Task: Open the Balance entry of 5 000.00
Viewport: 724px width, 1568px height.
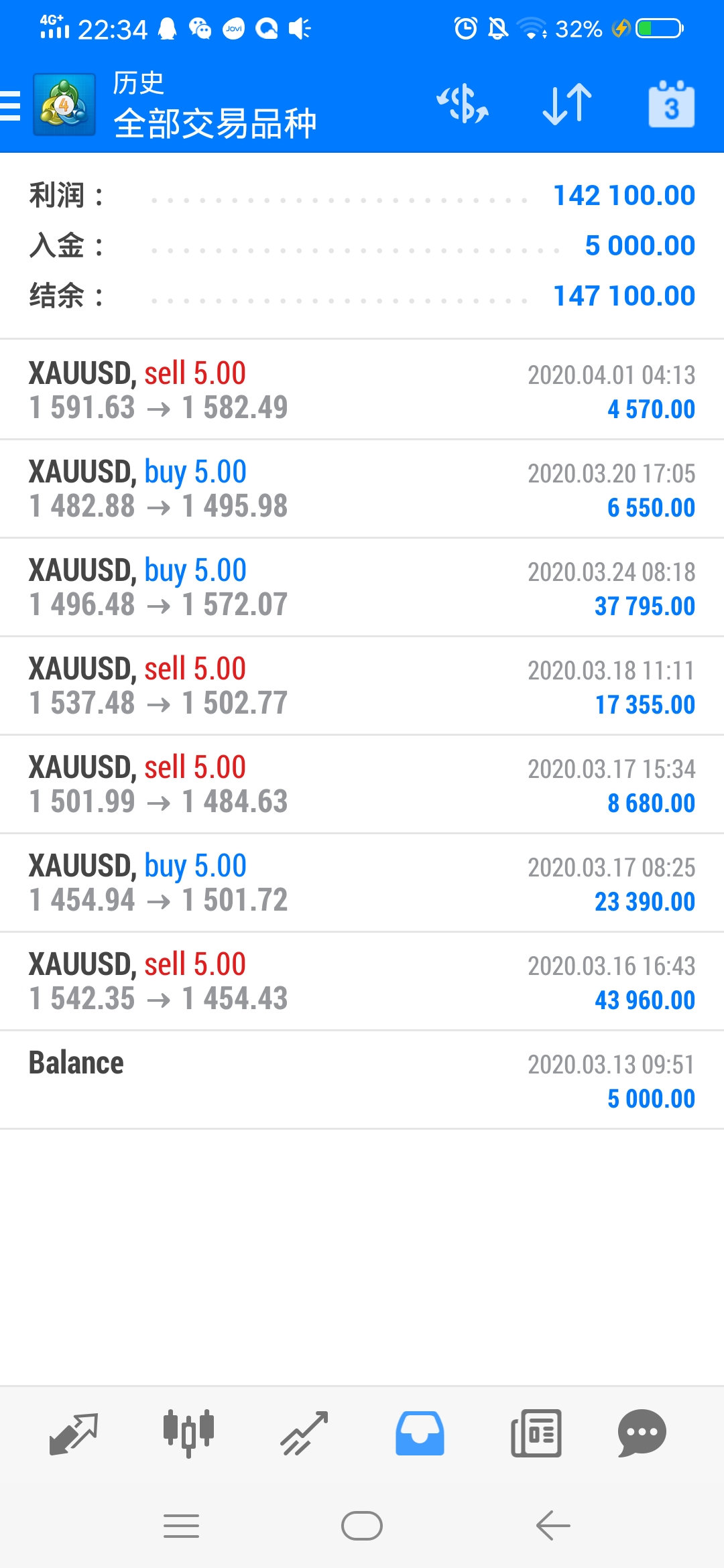Action: 362,1080
